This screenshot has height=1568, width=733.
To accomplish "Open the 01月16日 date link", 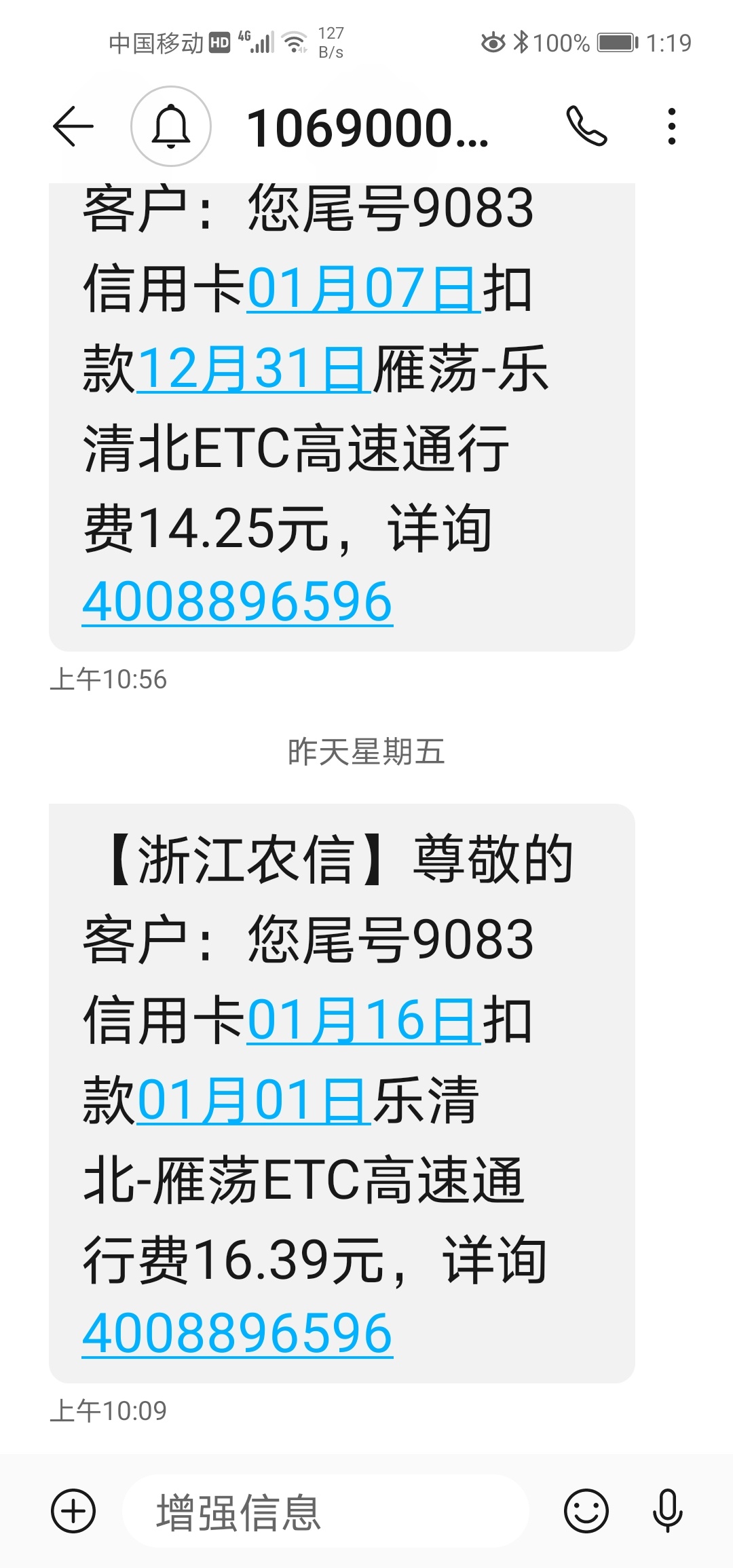I will (364, 1020).
